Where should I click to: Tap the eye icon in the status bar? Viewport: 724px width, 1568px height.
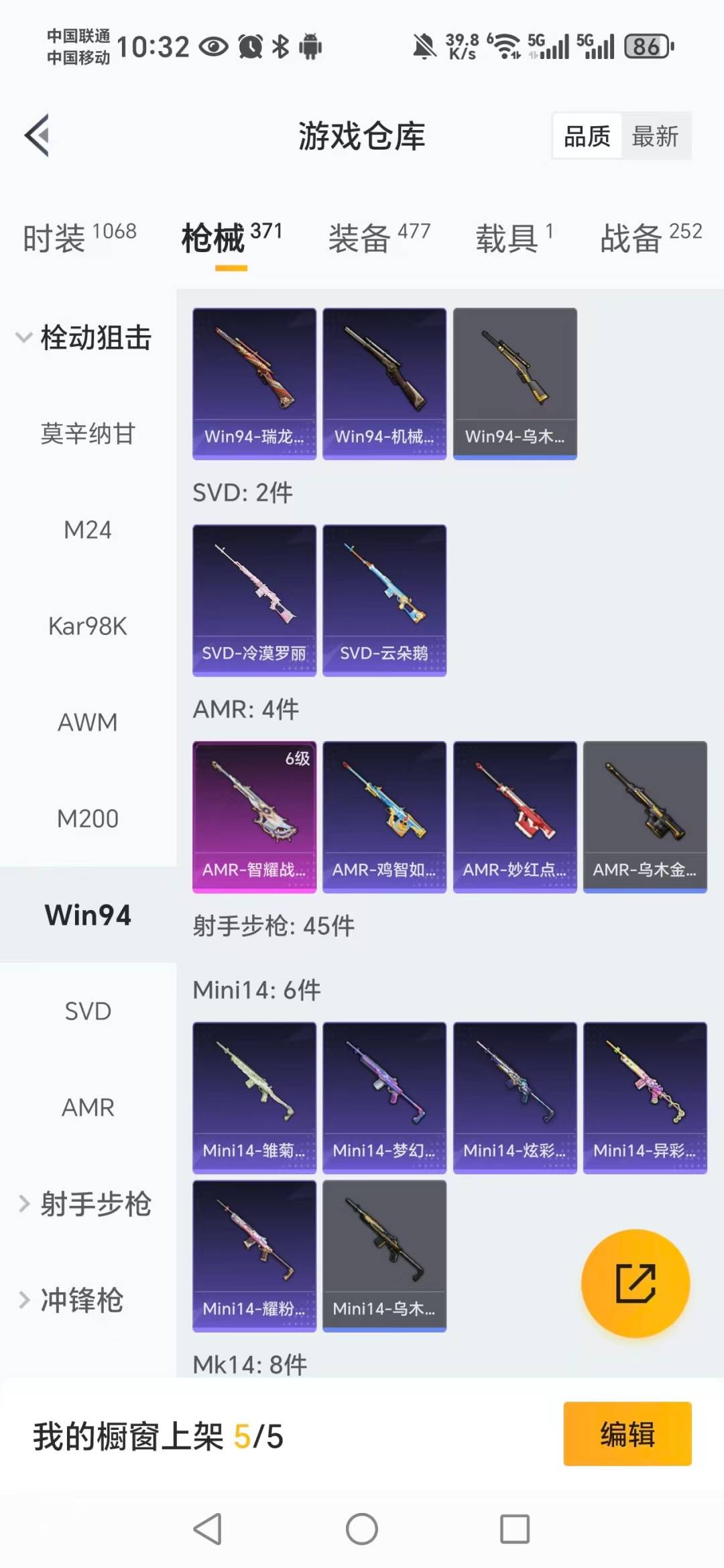pos(213,46)
